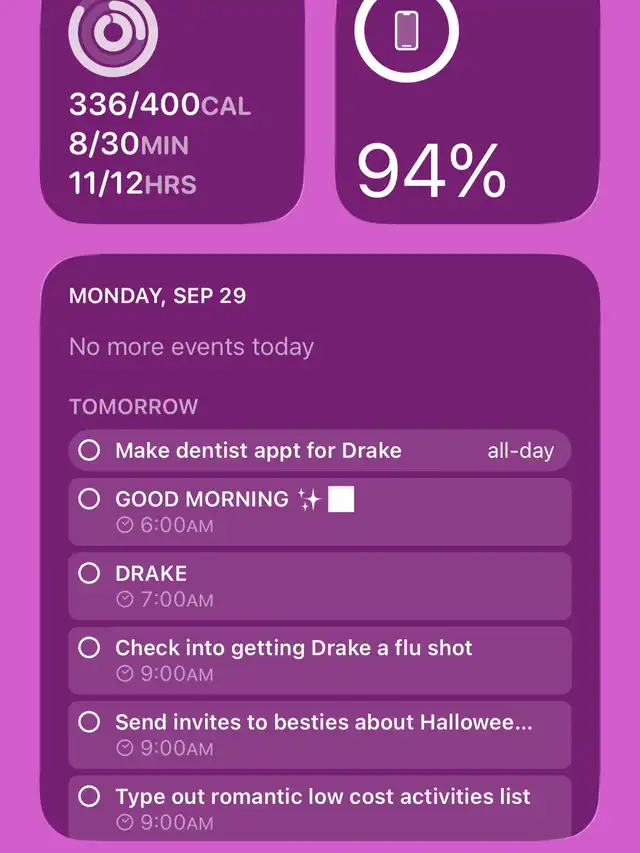Image resolution: width=640 pixels, height=853 pixels.
Task: Tick off 'Send invites to besties' reminder
Action: click(89, 722)
